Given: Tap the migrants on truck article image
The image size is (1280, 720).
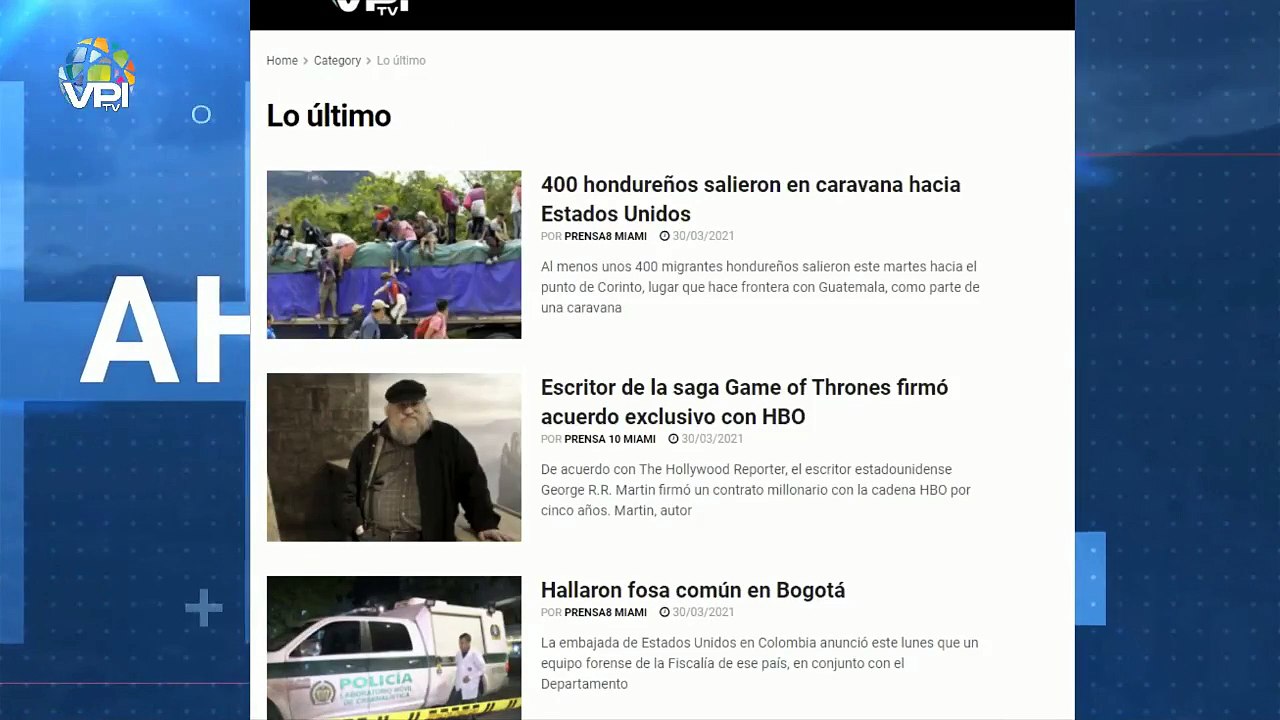Looking at the screenshot, I should pyautogui.click(x=394, y=254).
